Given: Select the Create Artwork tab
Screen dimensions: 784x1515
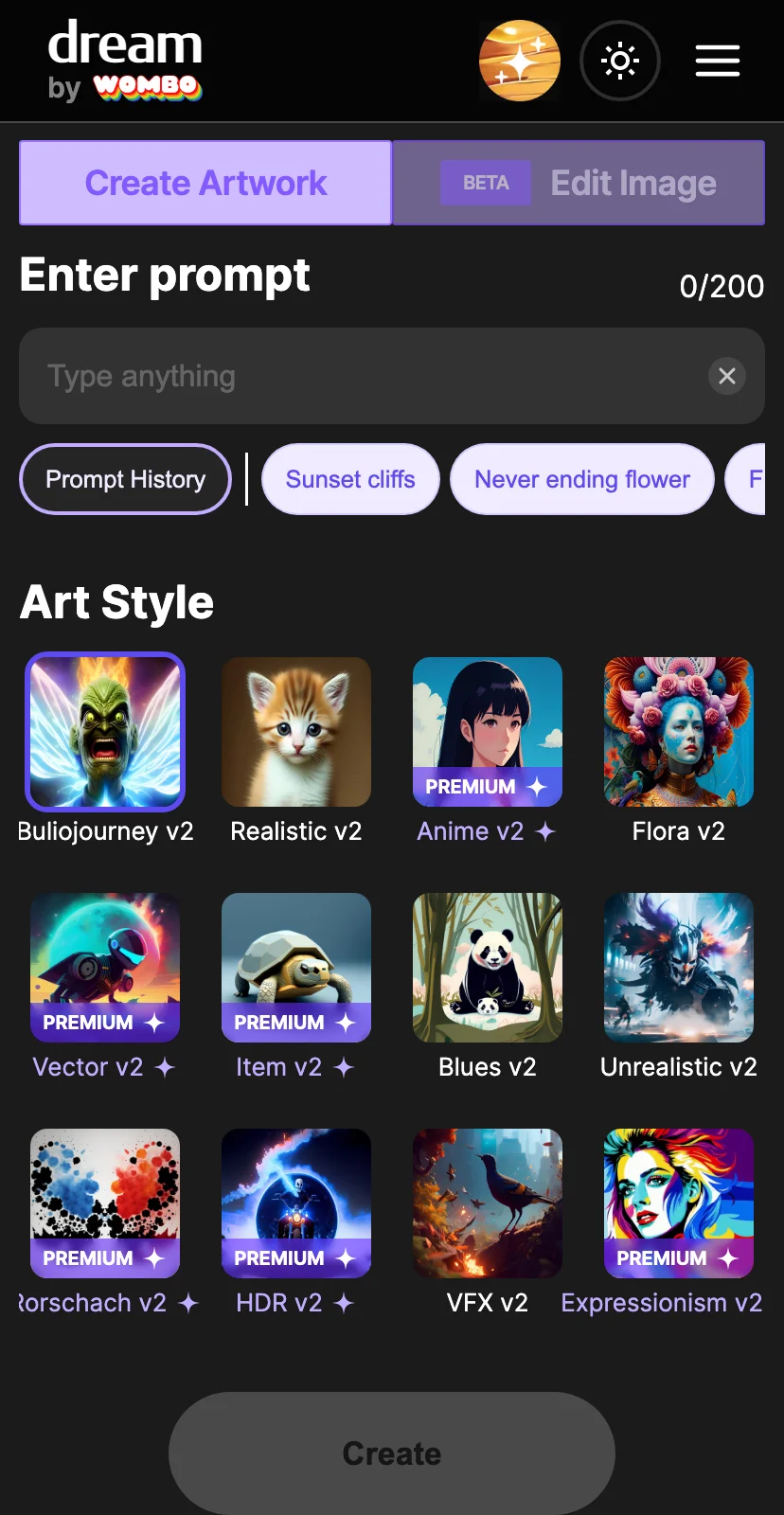Looking at the screenshot, I should pyautogui.click(x=205, y=183).
